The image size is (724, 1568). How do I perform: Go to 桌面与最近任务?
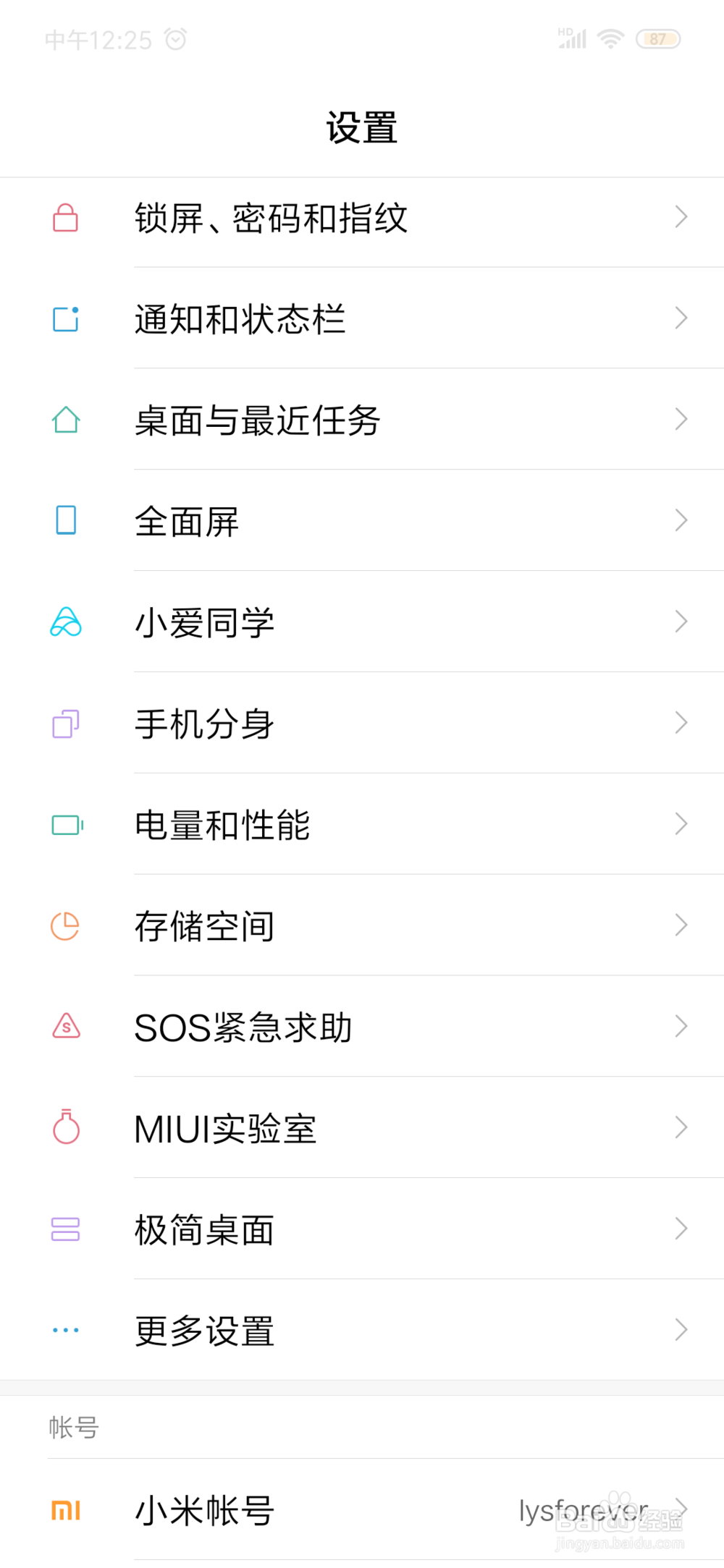tap(362, 420)
